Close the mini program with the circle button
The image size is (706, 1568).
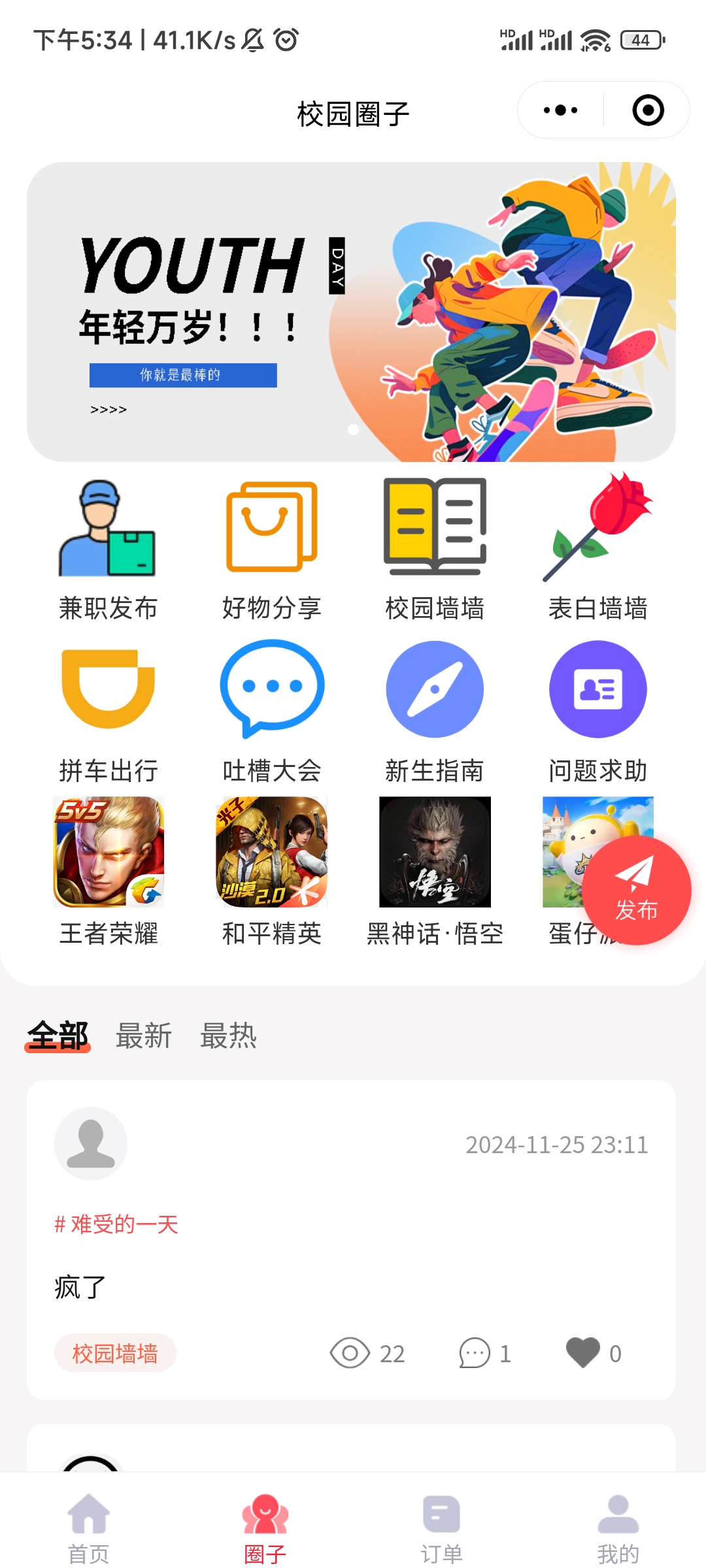pos(648,110)
